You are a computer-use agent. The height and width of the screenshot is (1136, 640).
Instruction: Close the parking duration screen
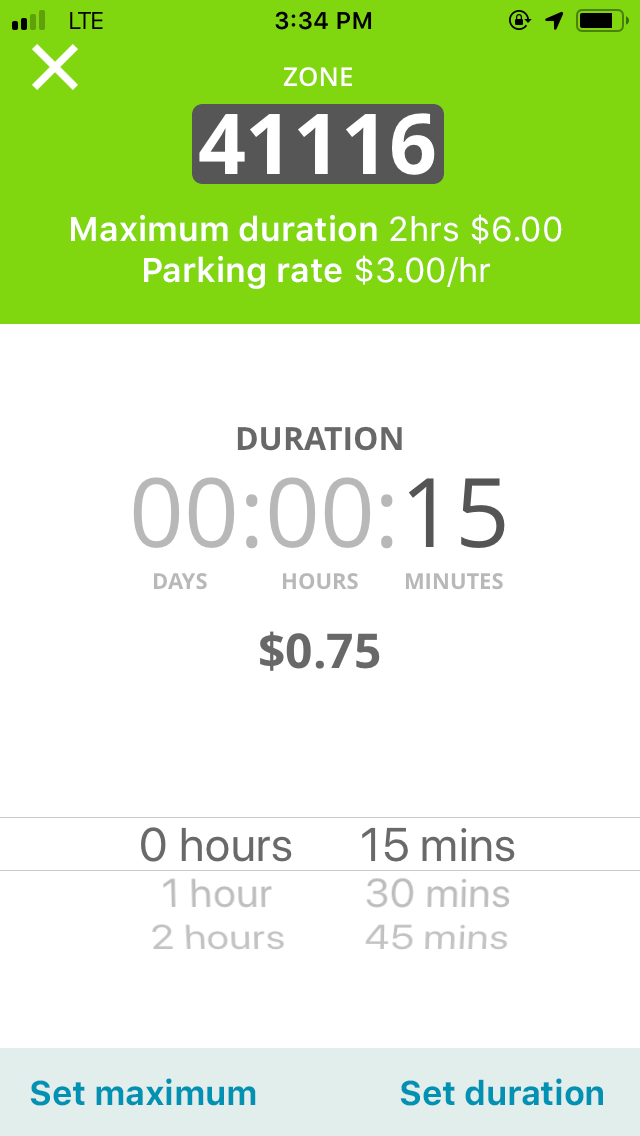[54, 67]
